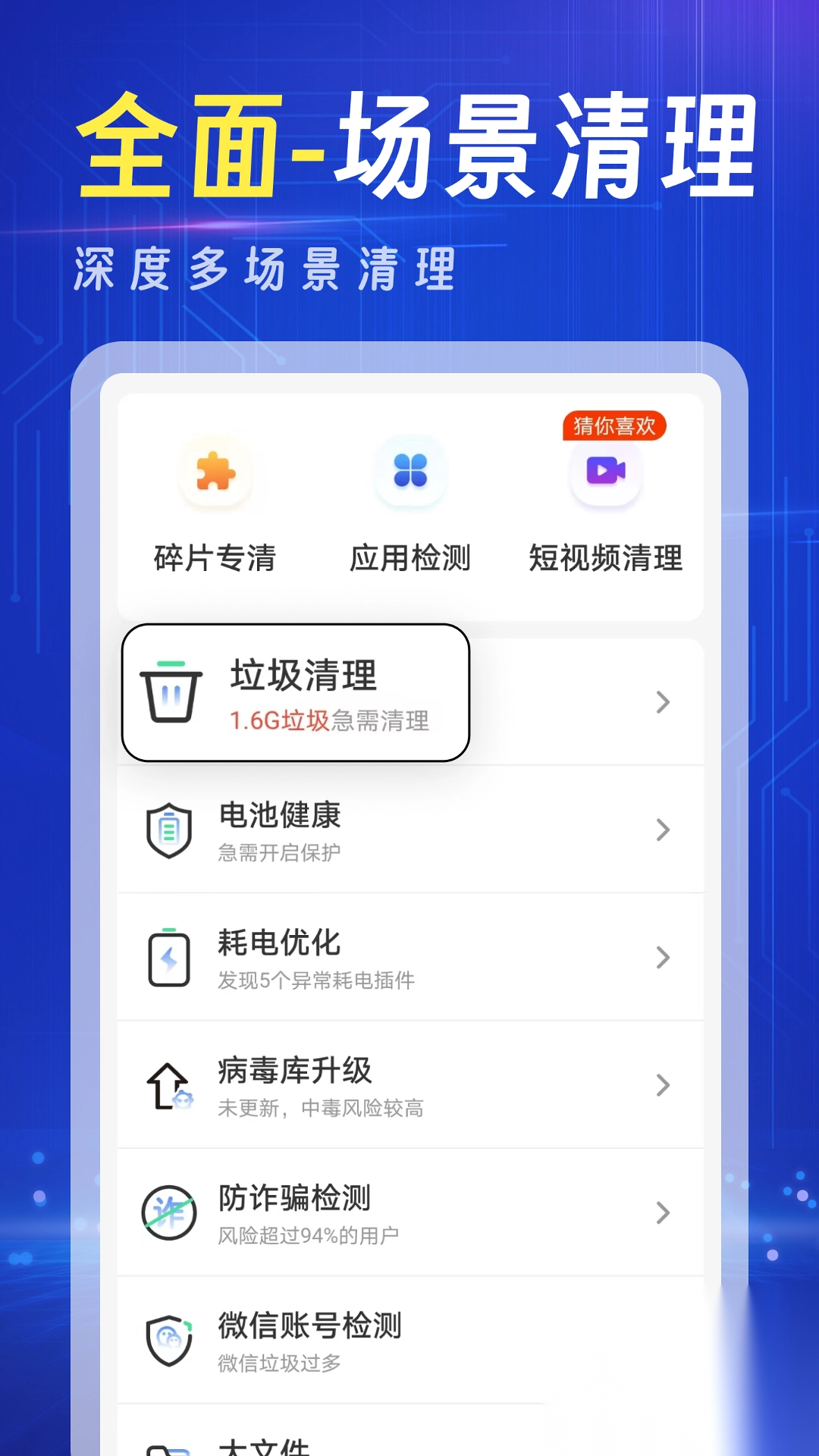This screenshot has height=1456, width=819.
Task: Open 应用检测 via its blue icon
Action: [409, 472]
